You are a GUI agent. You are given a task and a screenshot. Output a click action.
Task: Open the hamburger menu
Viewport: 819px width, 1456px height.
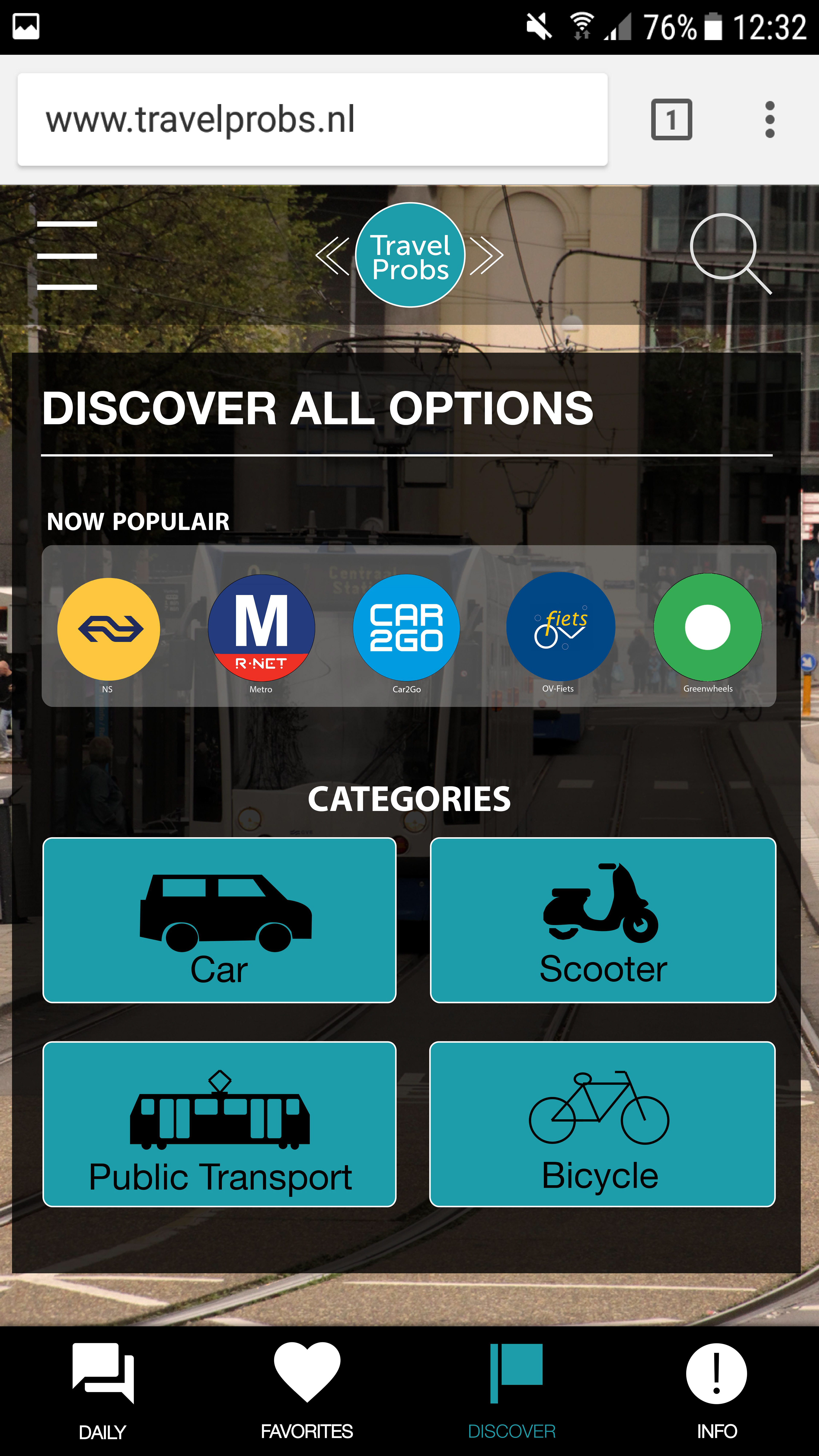pyautogui.click(x=67, y=255)
